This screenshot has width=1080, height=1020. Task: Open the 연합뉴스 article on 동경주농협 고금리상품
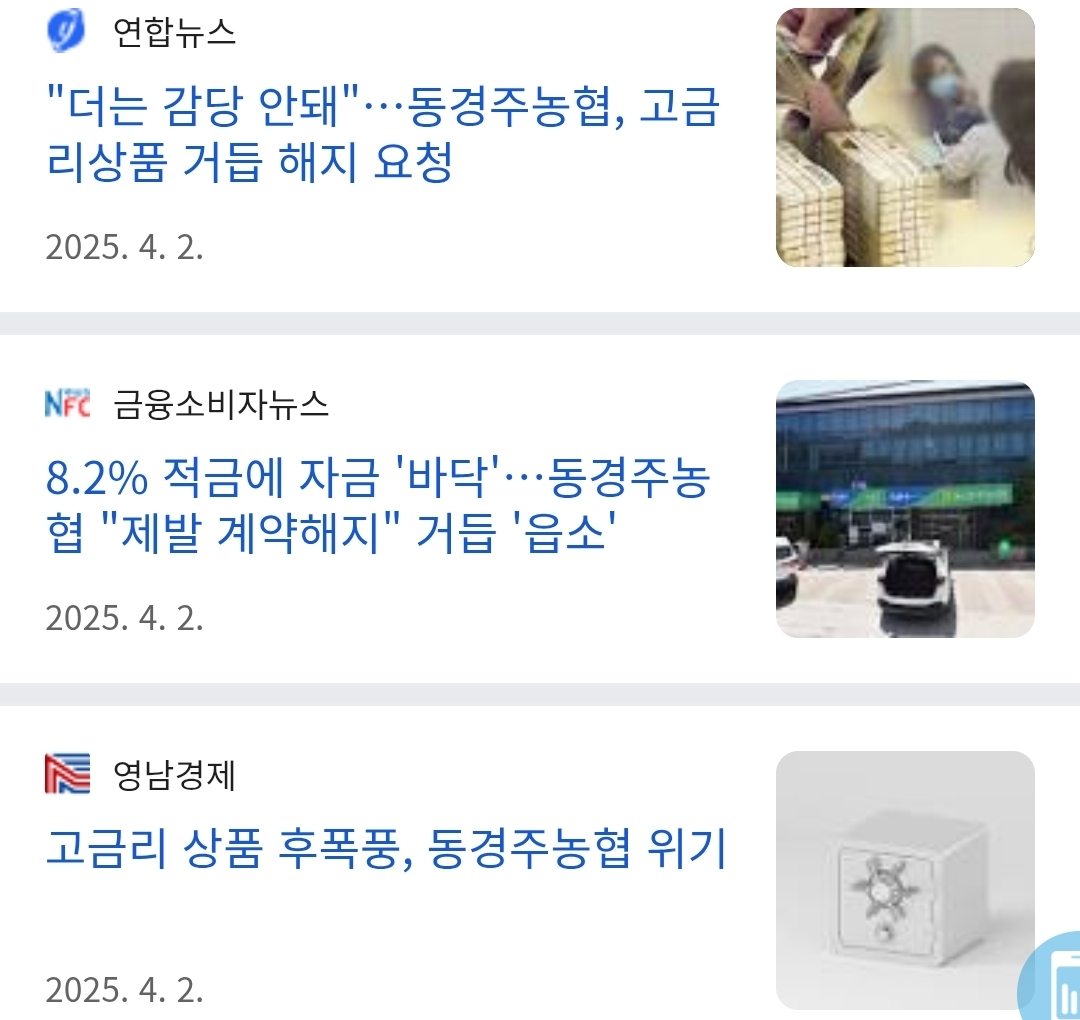pos(382,136)
